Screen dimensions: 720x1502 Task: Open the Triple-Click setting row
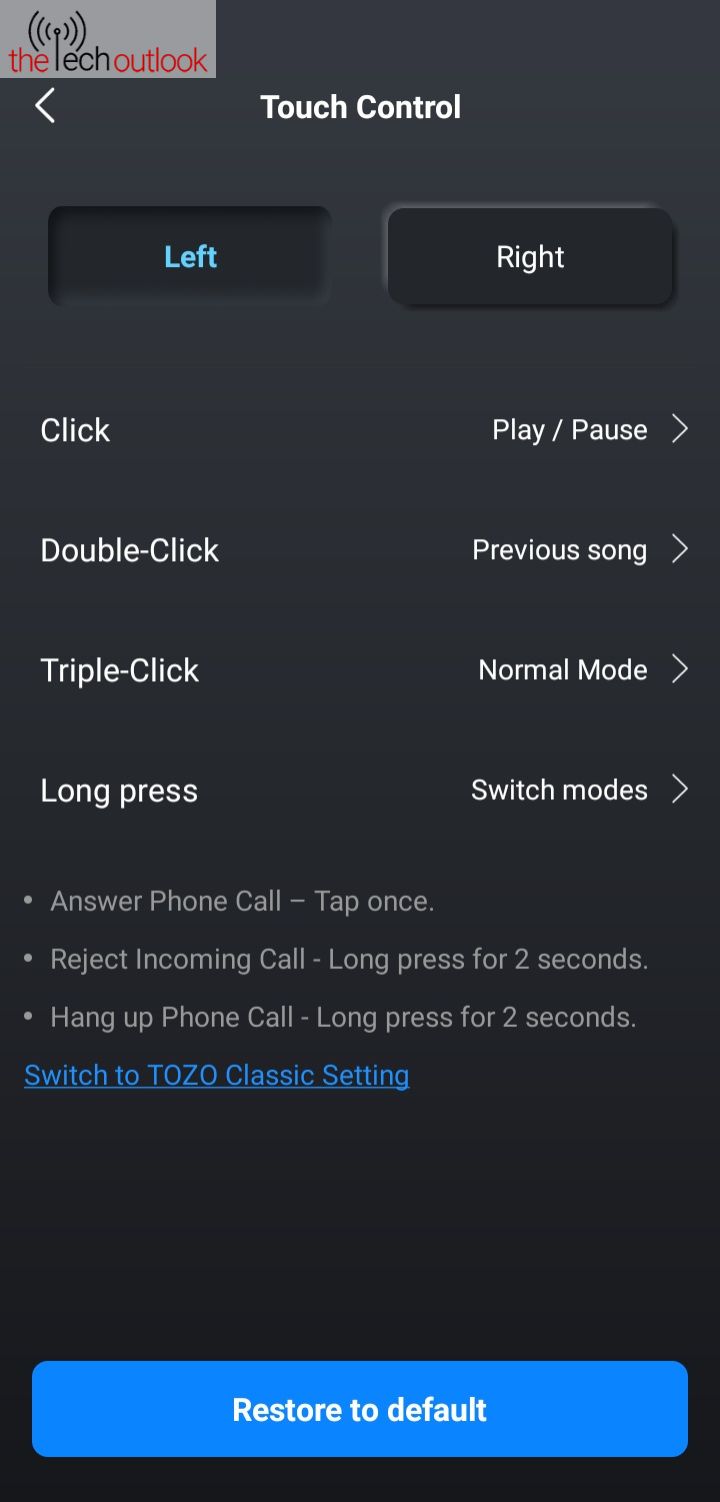coord(360,670)
